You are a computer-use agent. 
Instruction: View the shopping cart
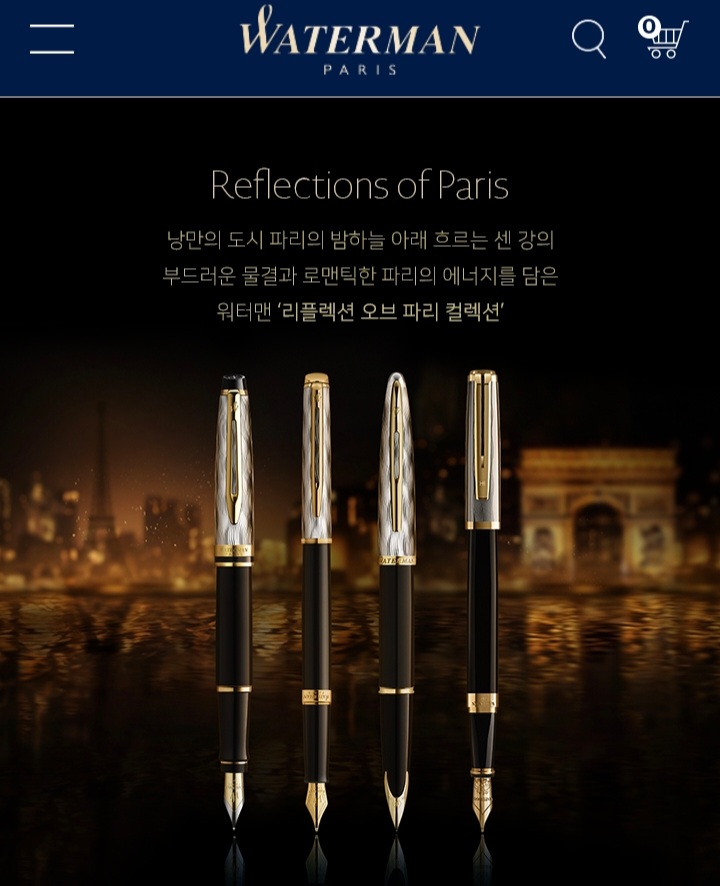pos(665,39)
